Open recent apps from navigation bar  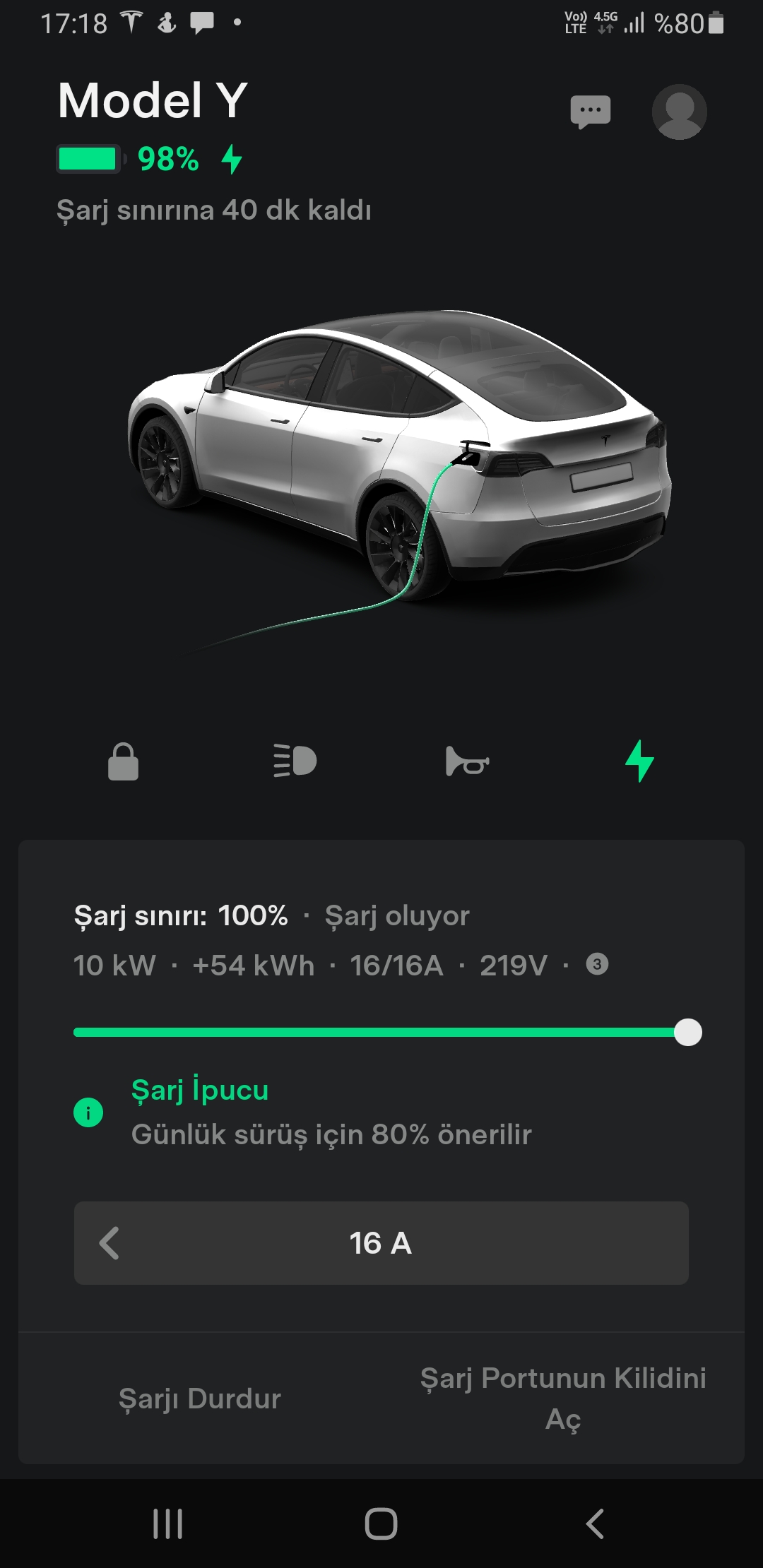click(168, 1524)
